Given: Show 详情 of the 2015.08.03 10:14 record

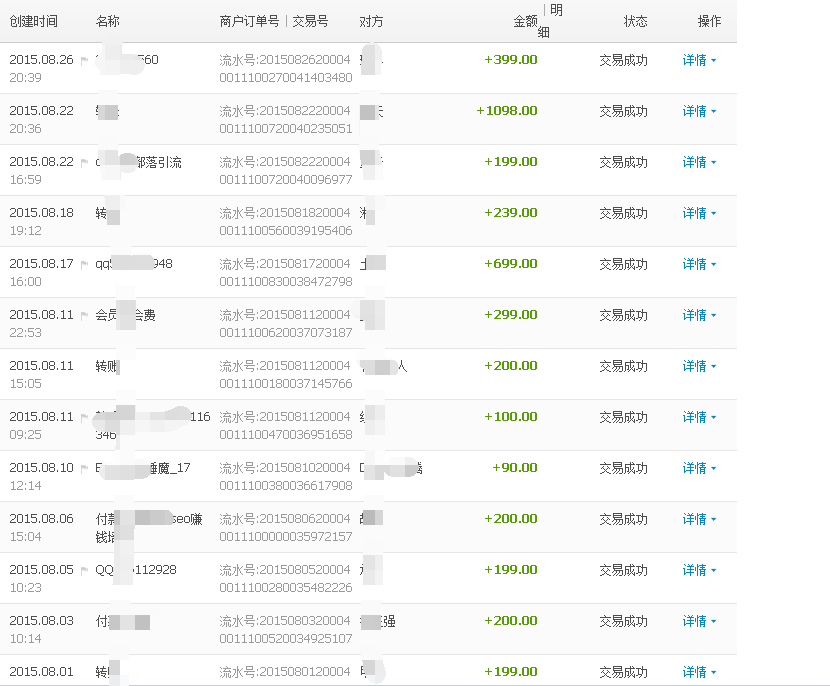Looking at the screenshot, I should 695,621.
